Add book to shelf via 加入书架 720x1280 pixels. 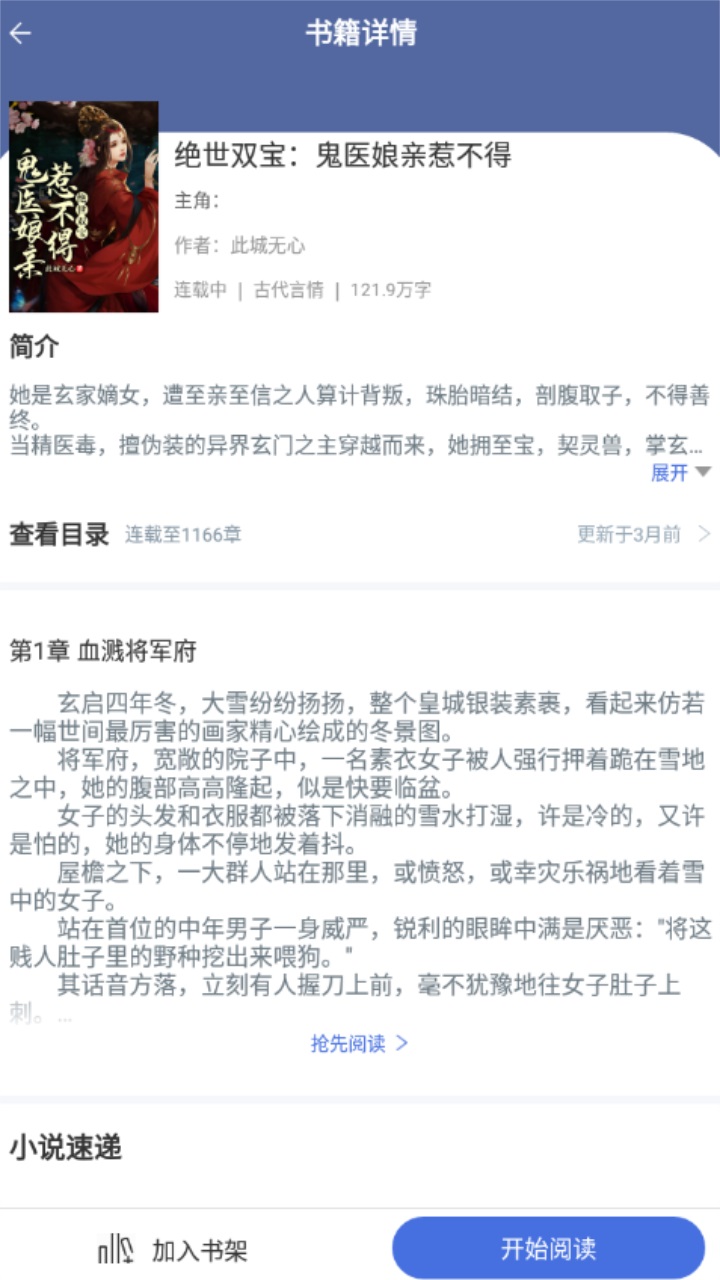174,1249
